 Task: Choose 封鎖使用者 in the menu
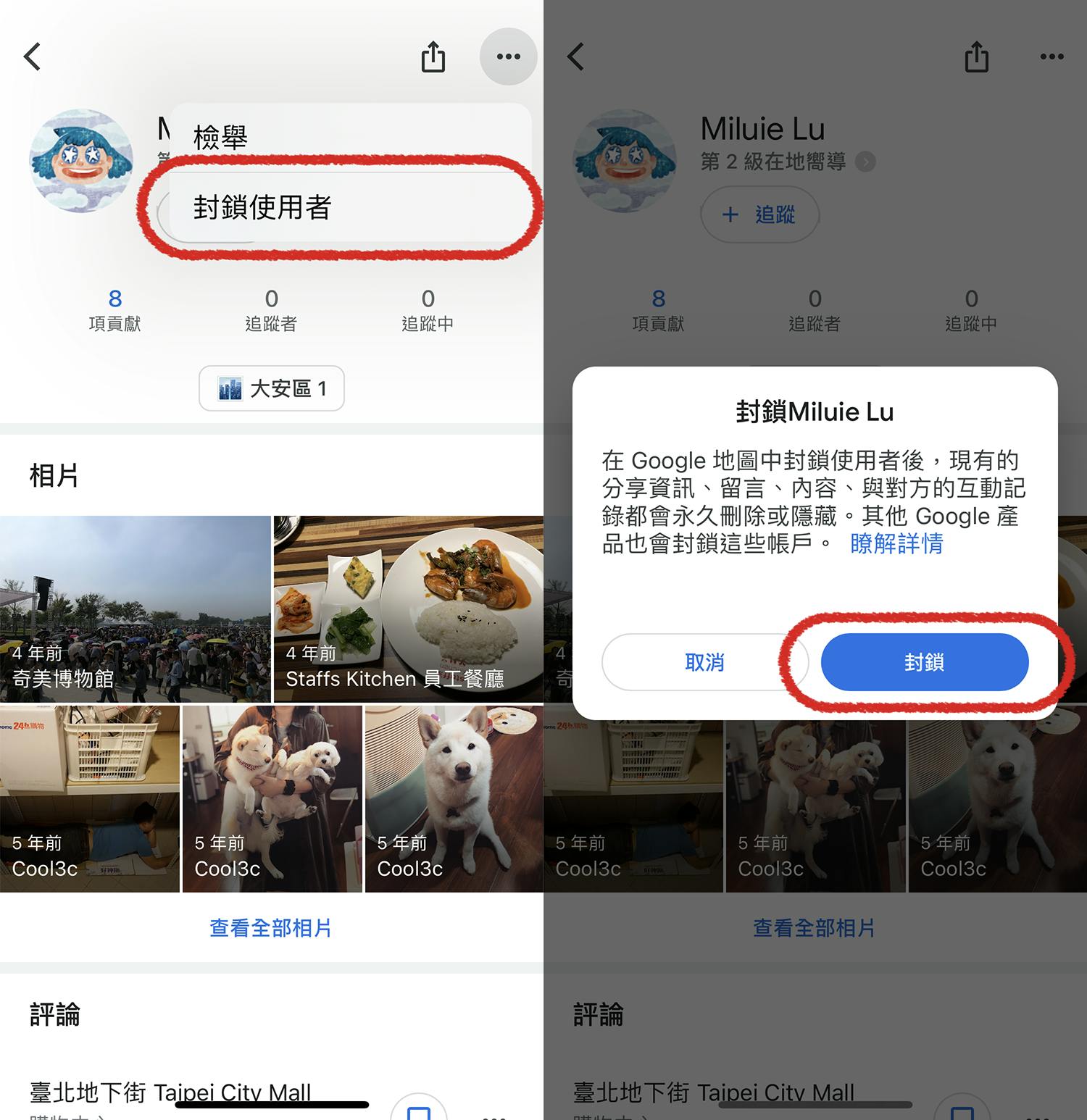[262, 208]
